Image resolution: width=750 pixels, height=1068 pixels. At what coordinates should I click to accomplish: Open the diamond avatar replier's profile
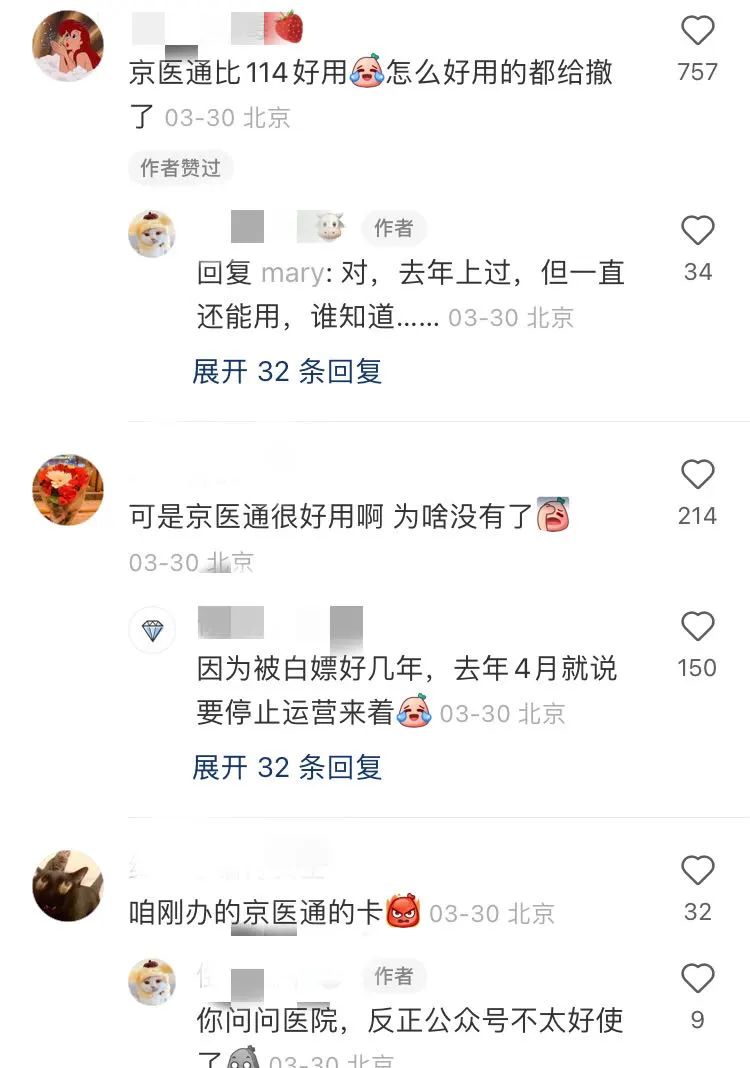tap(152, 630)
